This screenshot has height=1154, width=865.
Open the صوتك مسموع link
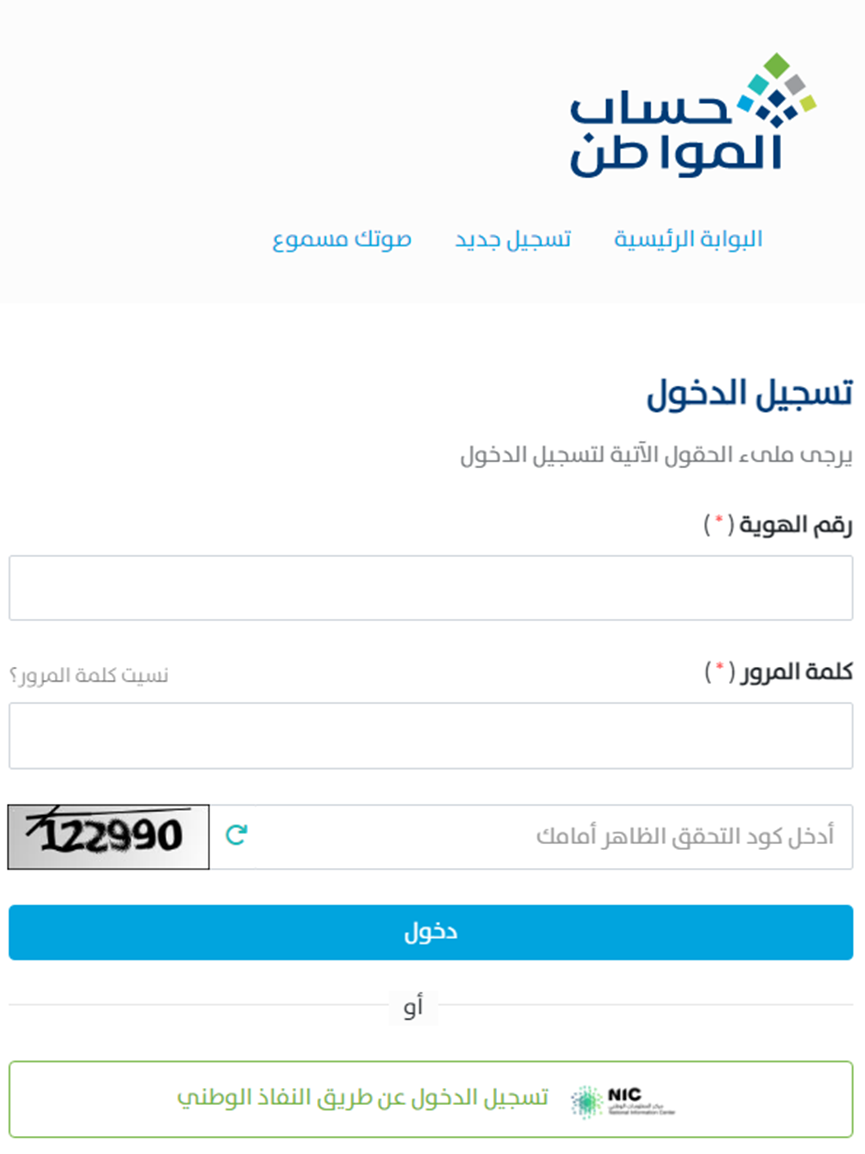[x=342, y=239]
